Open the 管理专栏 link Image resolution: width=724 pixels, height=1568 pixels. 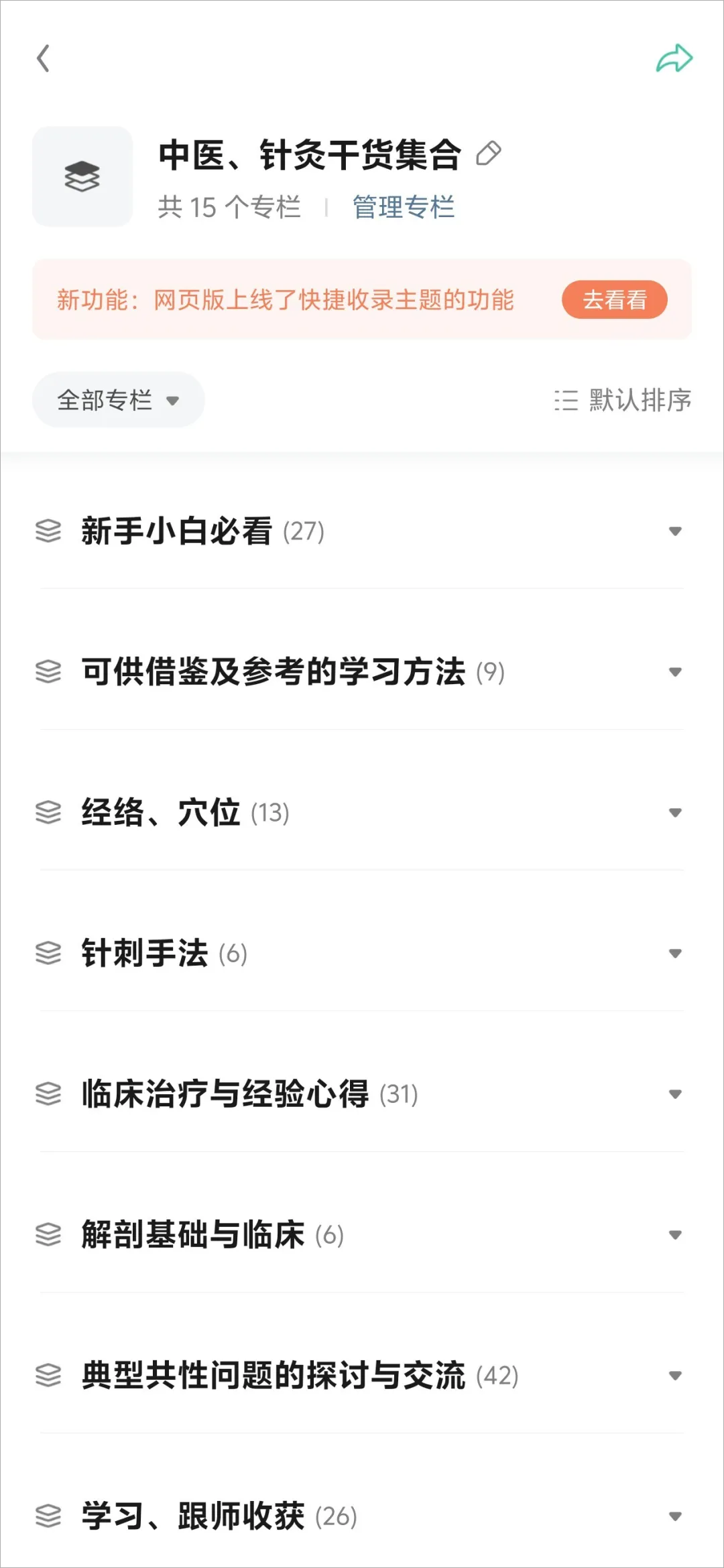pos(403,208)
